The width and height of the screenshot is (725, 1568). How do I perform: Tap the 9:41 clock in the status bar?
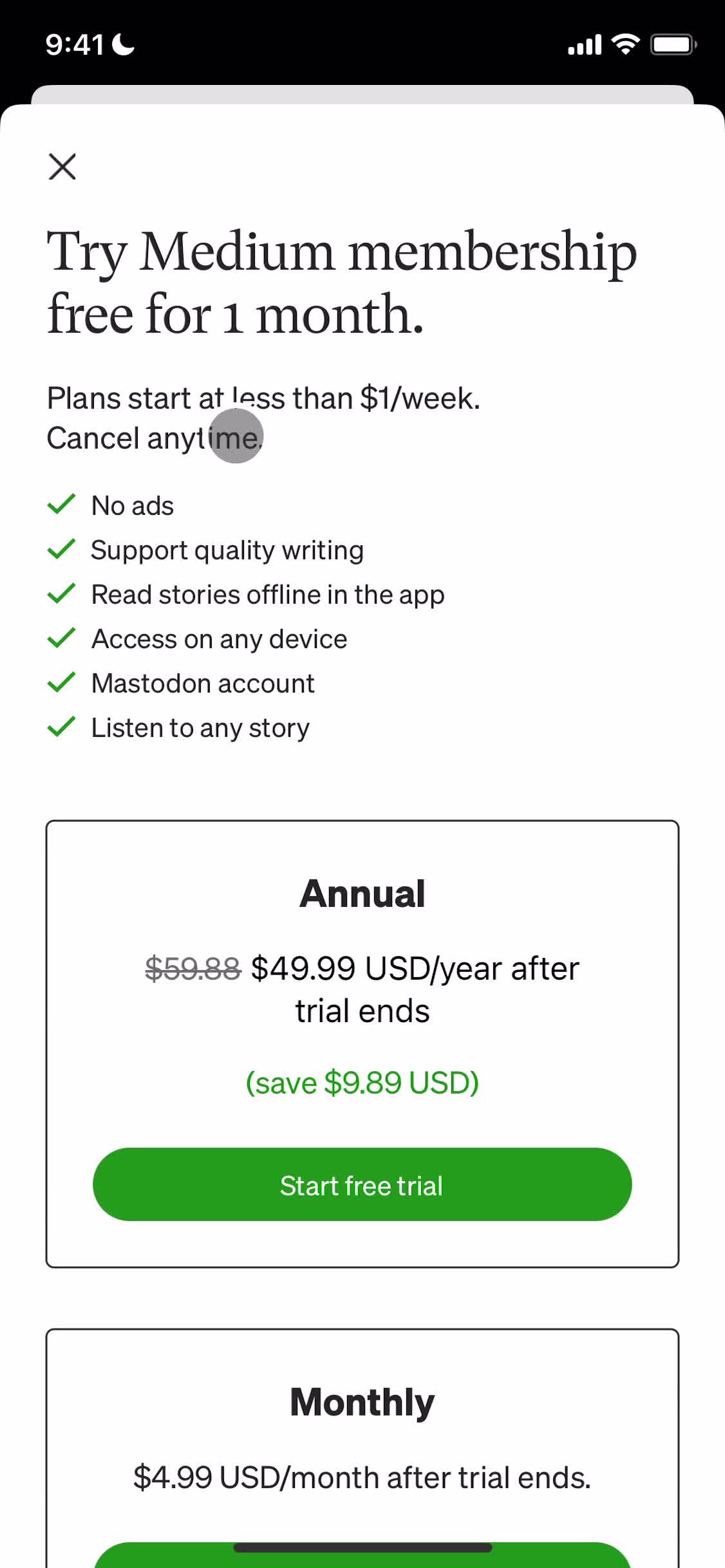click(x=75, y=42)
